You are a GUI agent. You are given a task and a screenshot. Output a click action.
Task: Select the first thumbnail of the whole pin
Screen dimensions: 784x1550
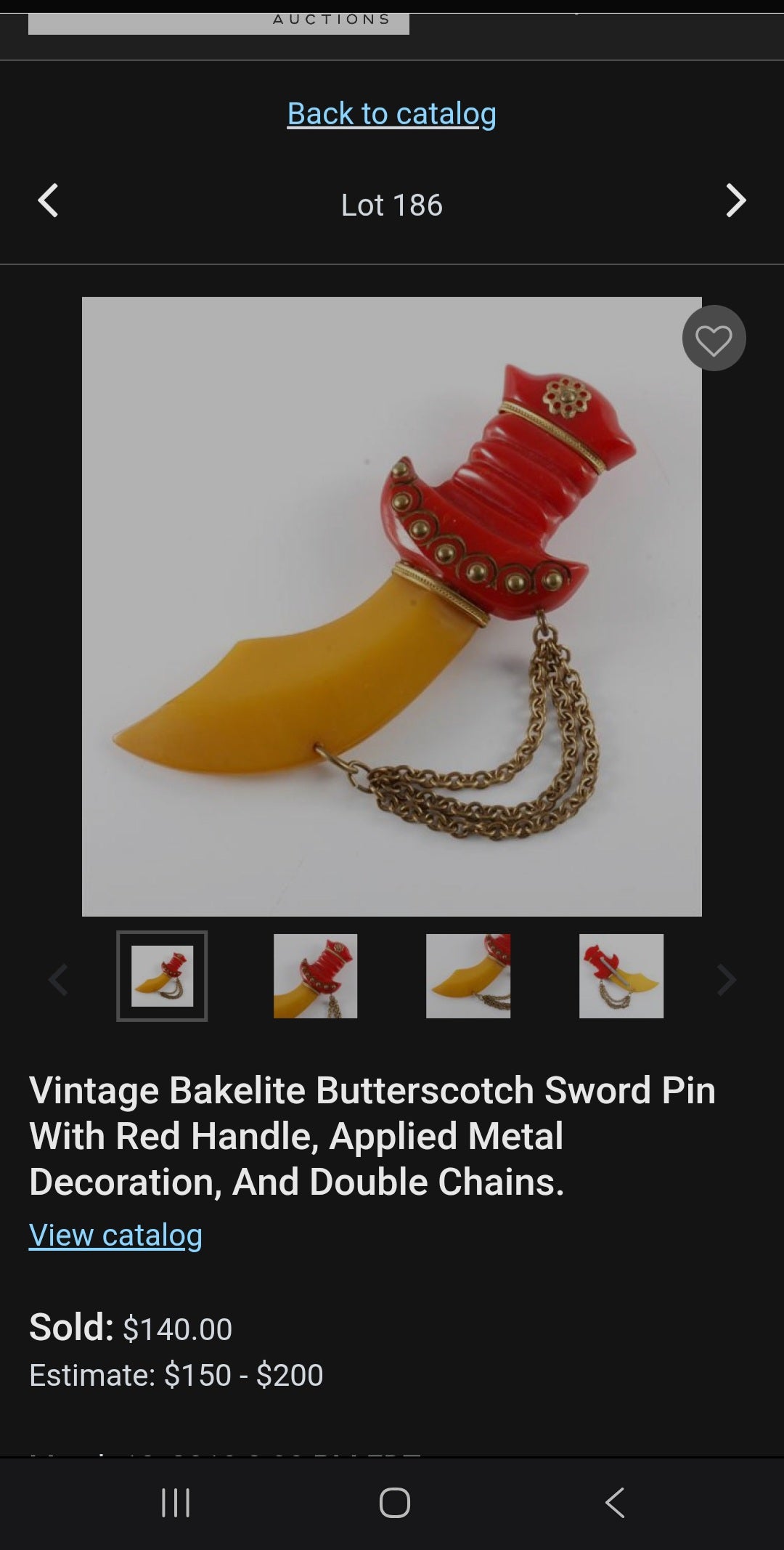click(162, 975)
